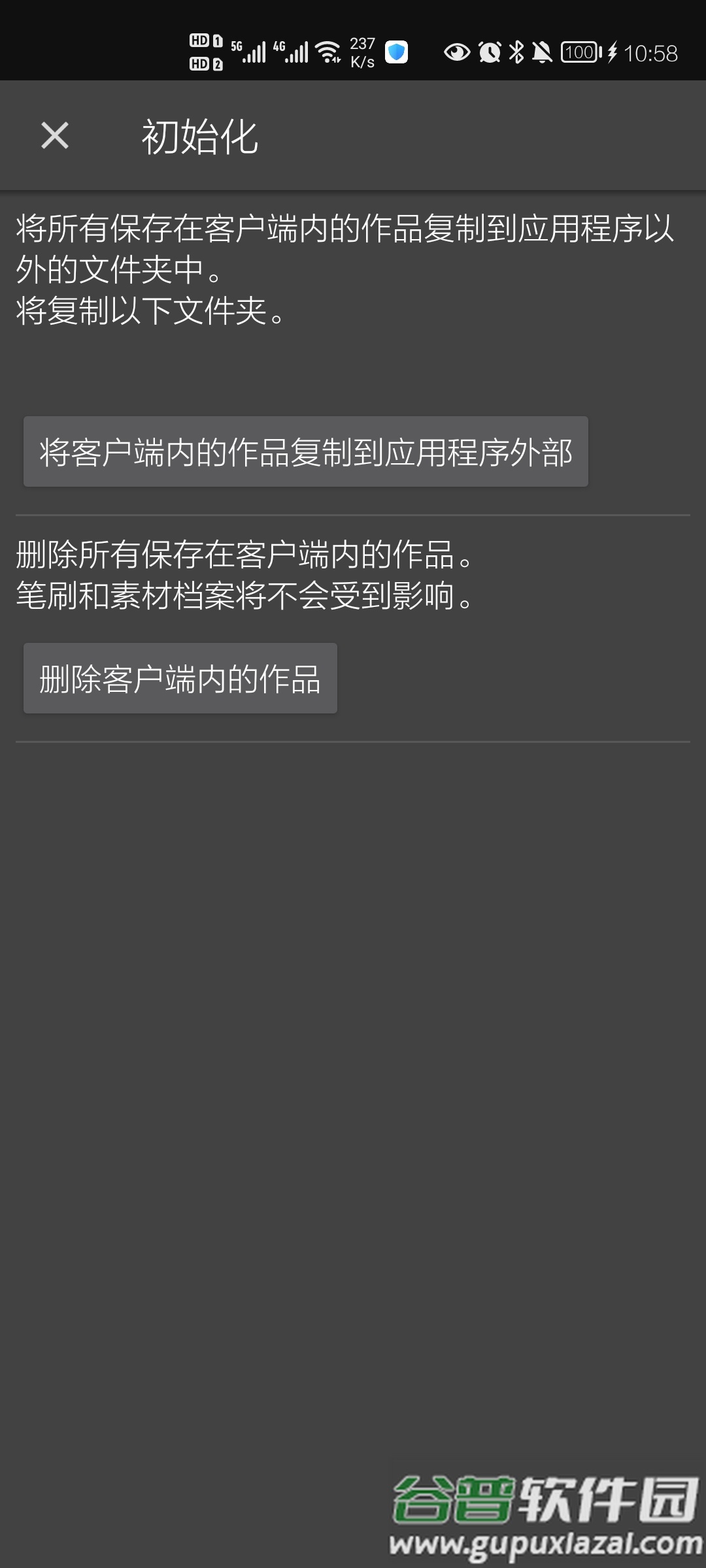Tap 删除客户端内的作品 button

click(180, 678)
